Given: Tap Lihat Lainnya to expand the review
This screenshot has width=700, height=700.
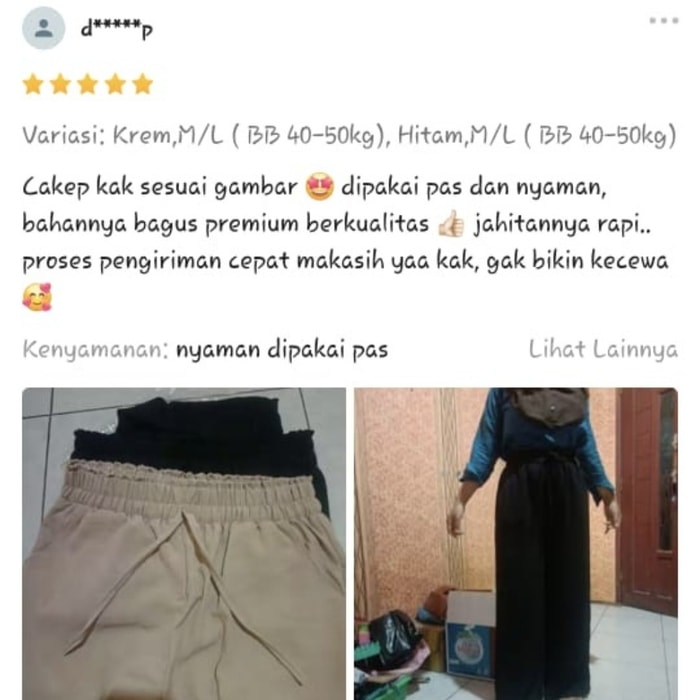Looking at the screenshot, I should click(x=603, y=350).
